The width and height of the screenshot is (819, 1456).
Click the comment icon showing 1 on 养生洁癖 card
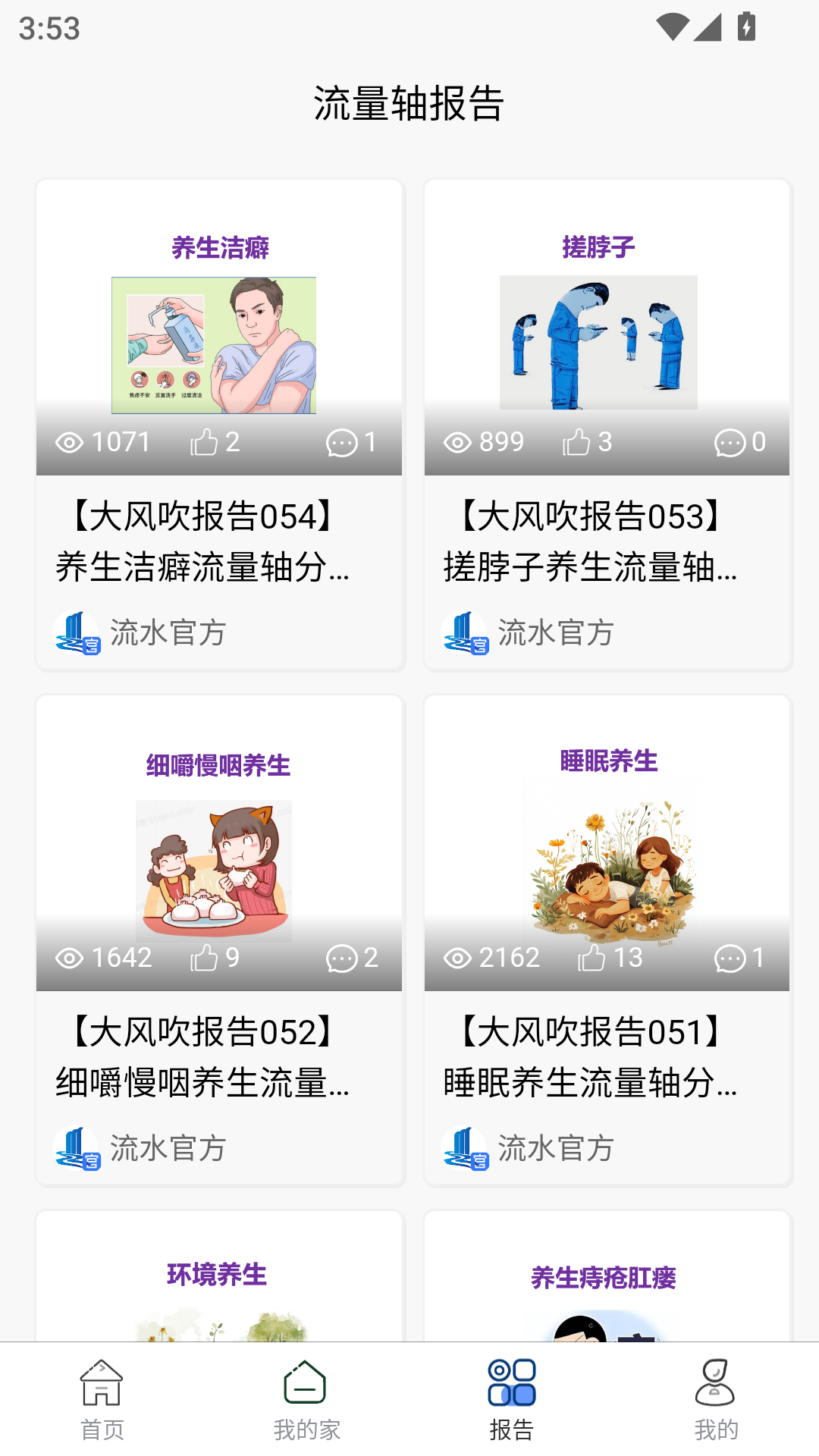pos(343,444)
